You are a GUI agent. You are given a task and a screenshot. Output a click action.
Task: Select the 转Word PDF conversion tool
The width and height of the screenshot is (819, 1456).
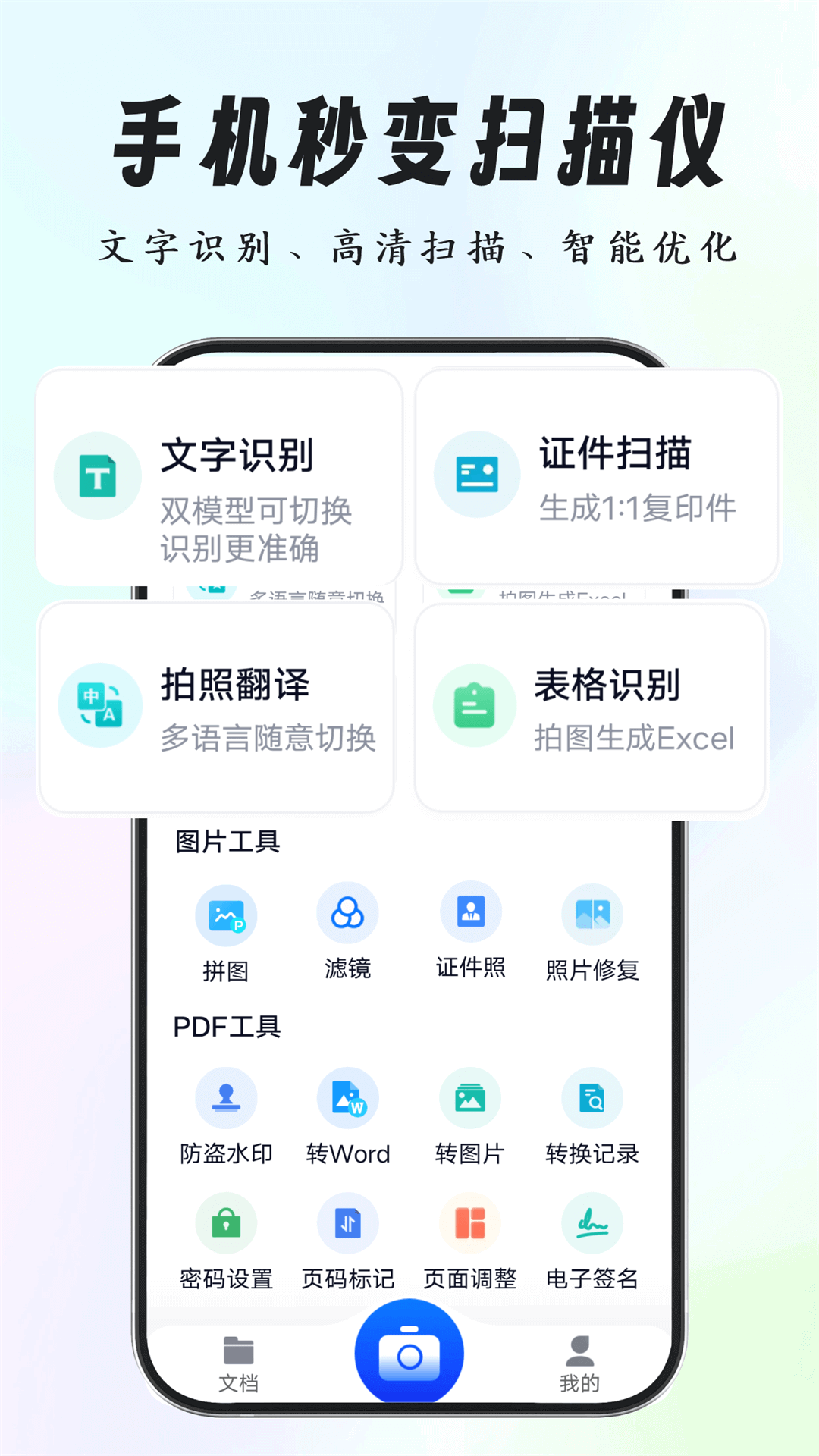(x=348, y=1099)
